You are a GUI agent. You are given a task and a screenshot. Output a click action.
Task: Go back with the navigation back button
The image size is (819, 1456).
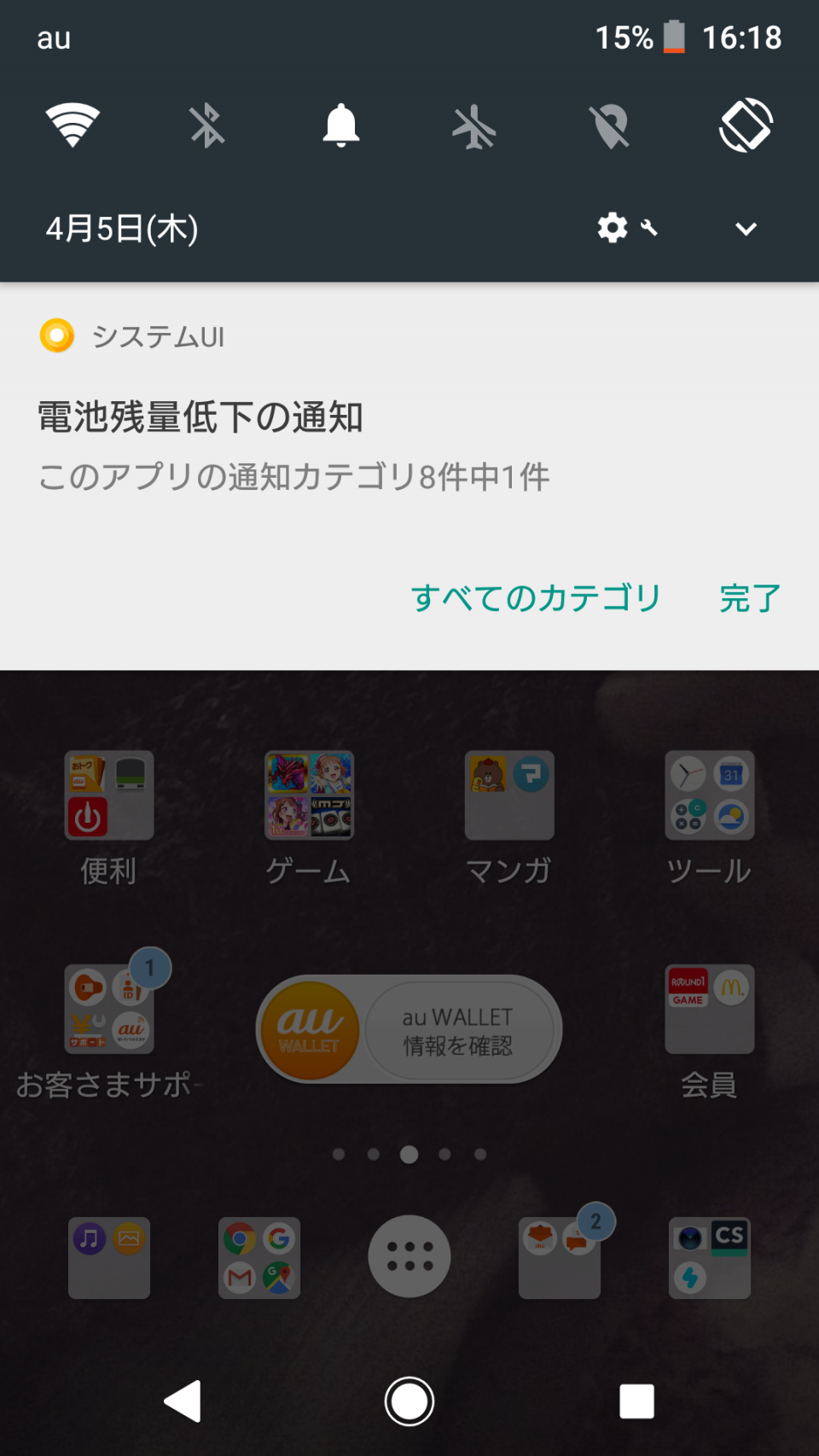(183, 1401)
